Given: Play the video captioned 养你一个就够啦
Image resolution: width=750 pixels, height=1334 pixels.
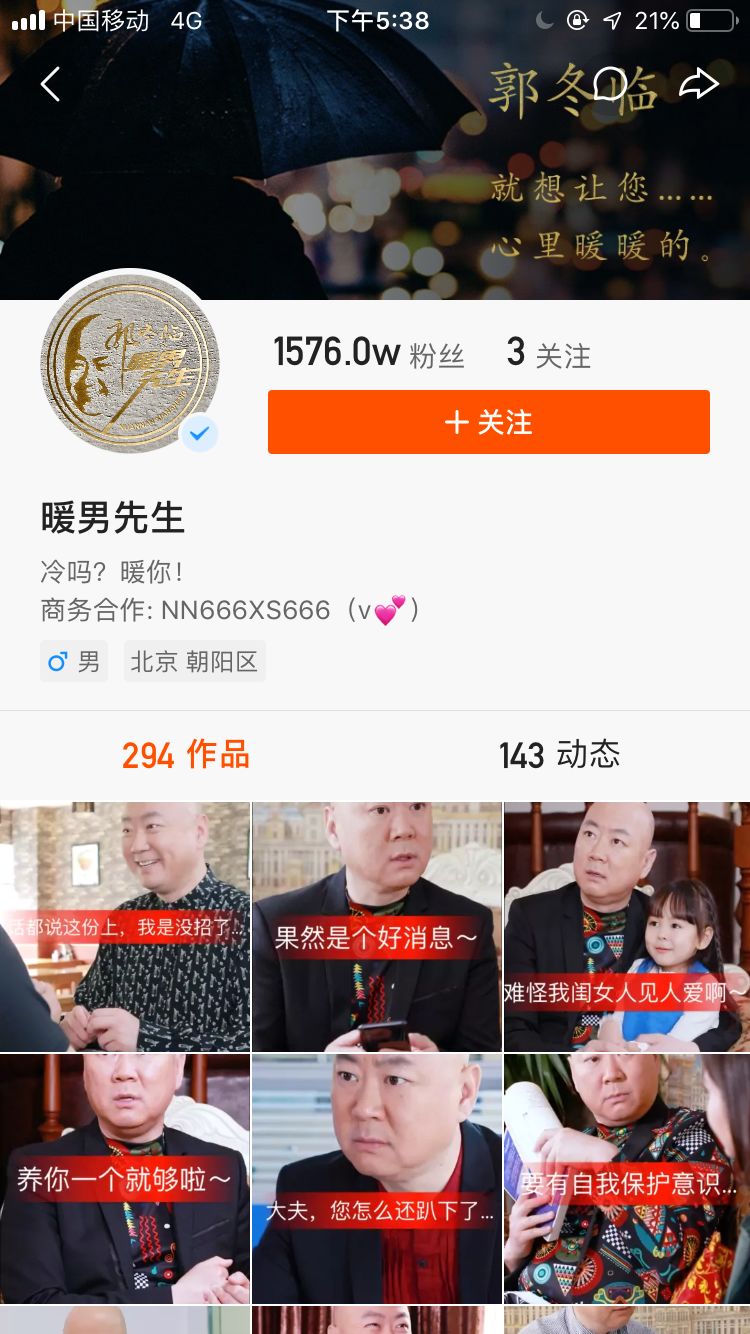Looking at the screenshot, I should (x=125, y=1178).
